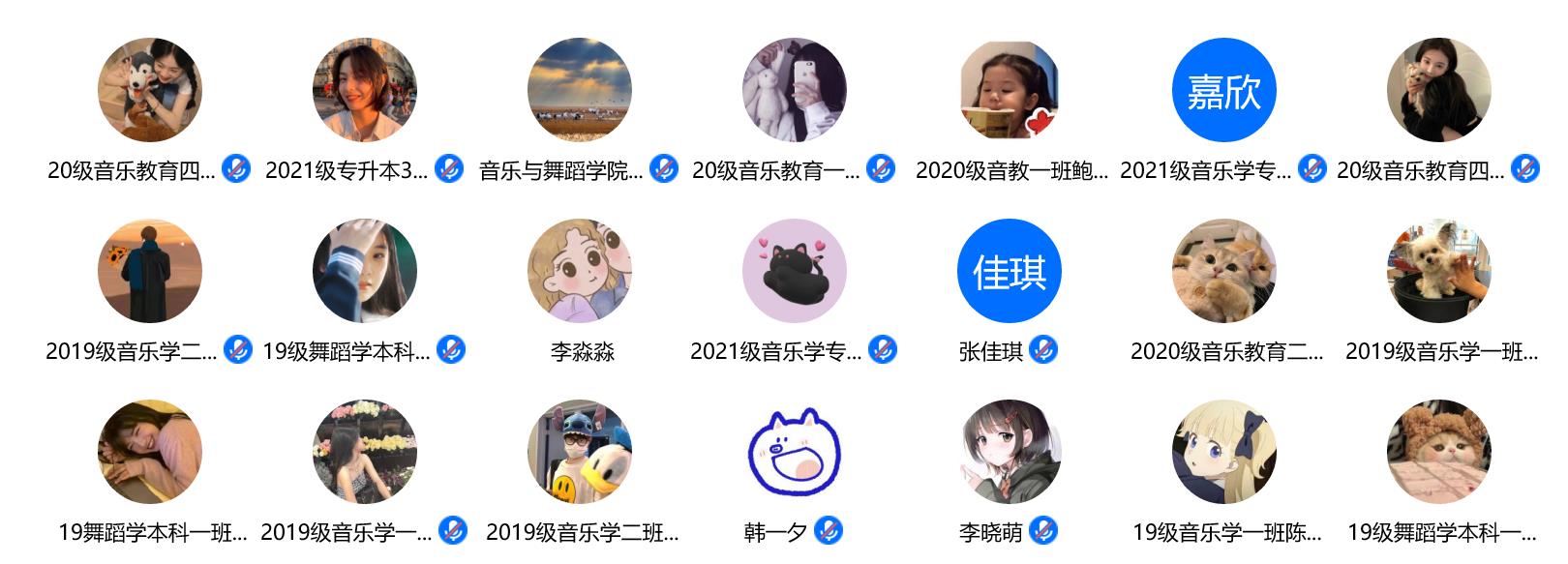View the 2020级音乐教育二 participant tile
The height and width of the screenshot is (564, 1568).
1224,271
